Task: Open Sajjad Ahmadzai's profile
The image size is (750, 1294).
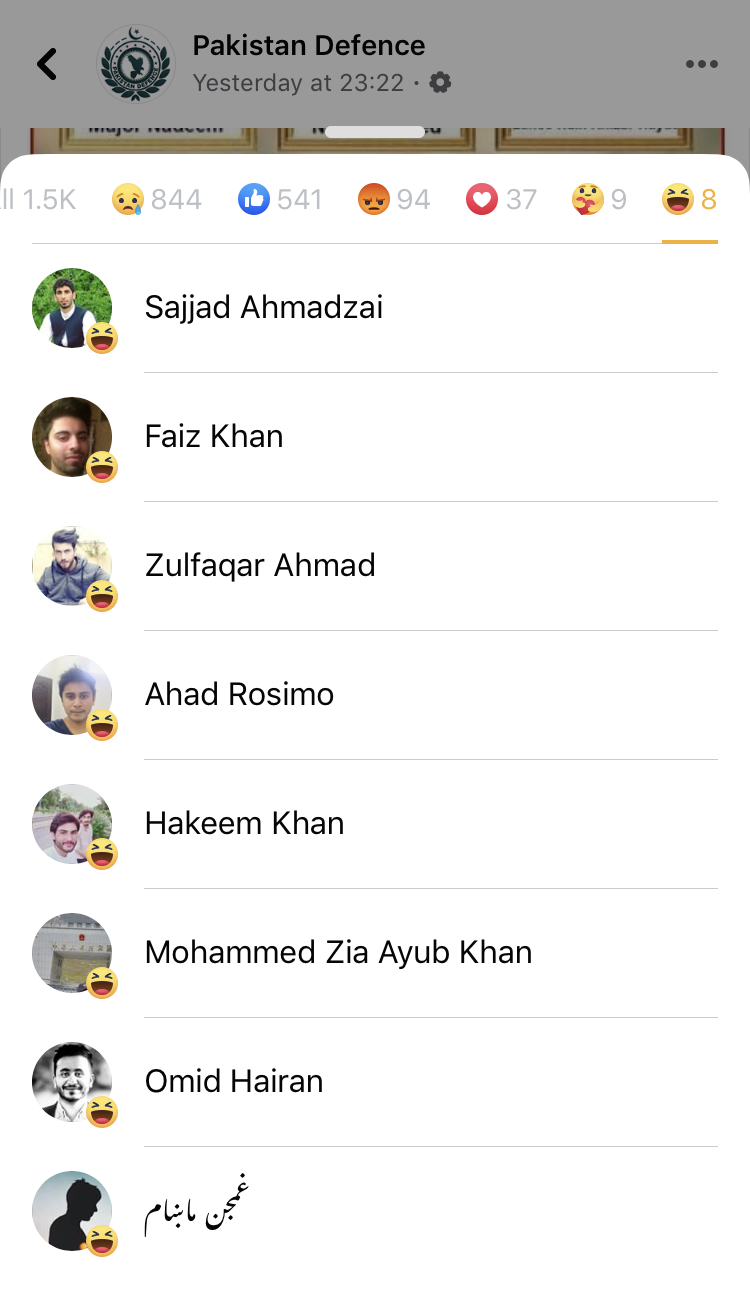Action: [x=375, y=308]
